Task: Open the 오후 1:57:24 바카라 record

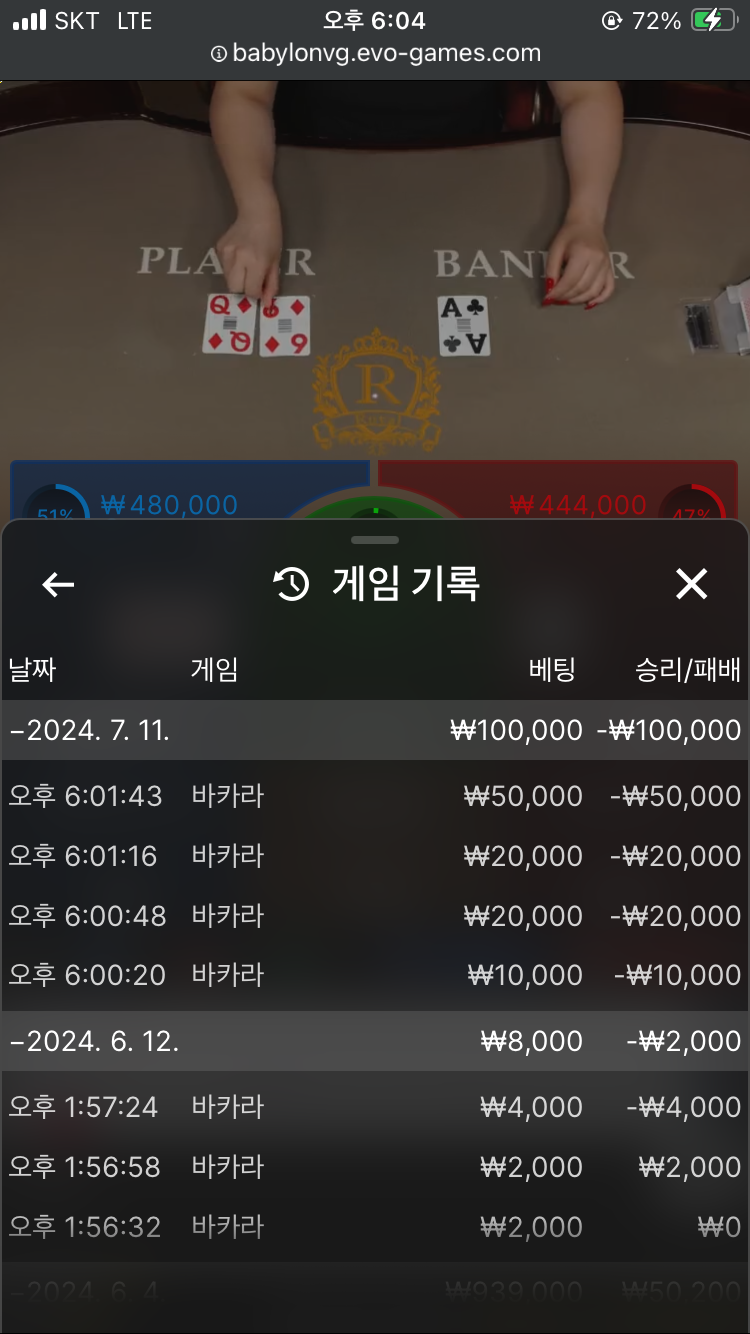Action: click(374, 1107)
